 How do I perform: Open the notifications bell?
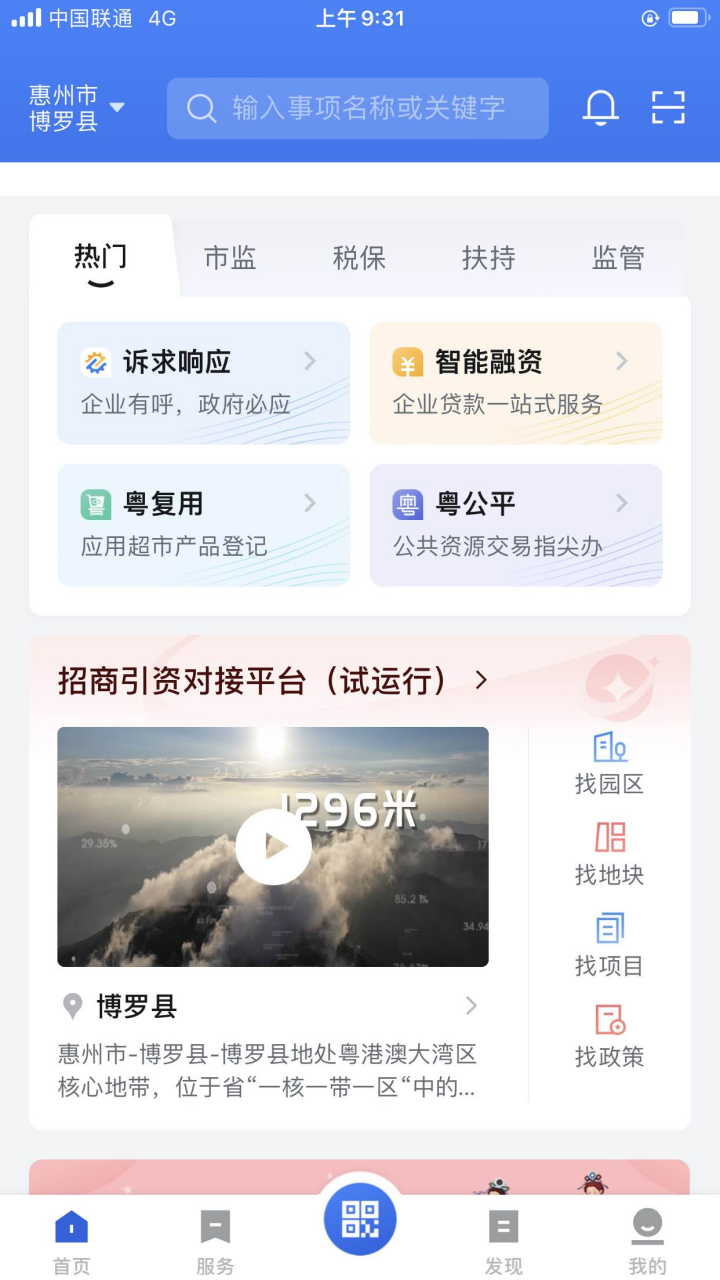click(x=601, y=107)
